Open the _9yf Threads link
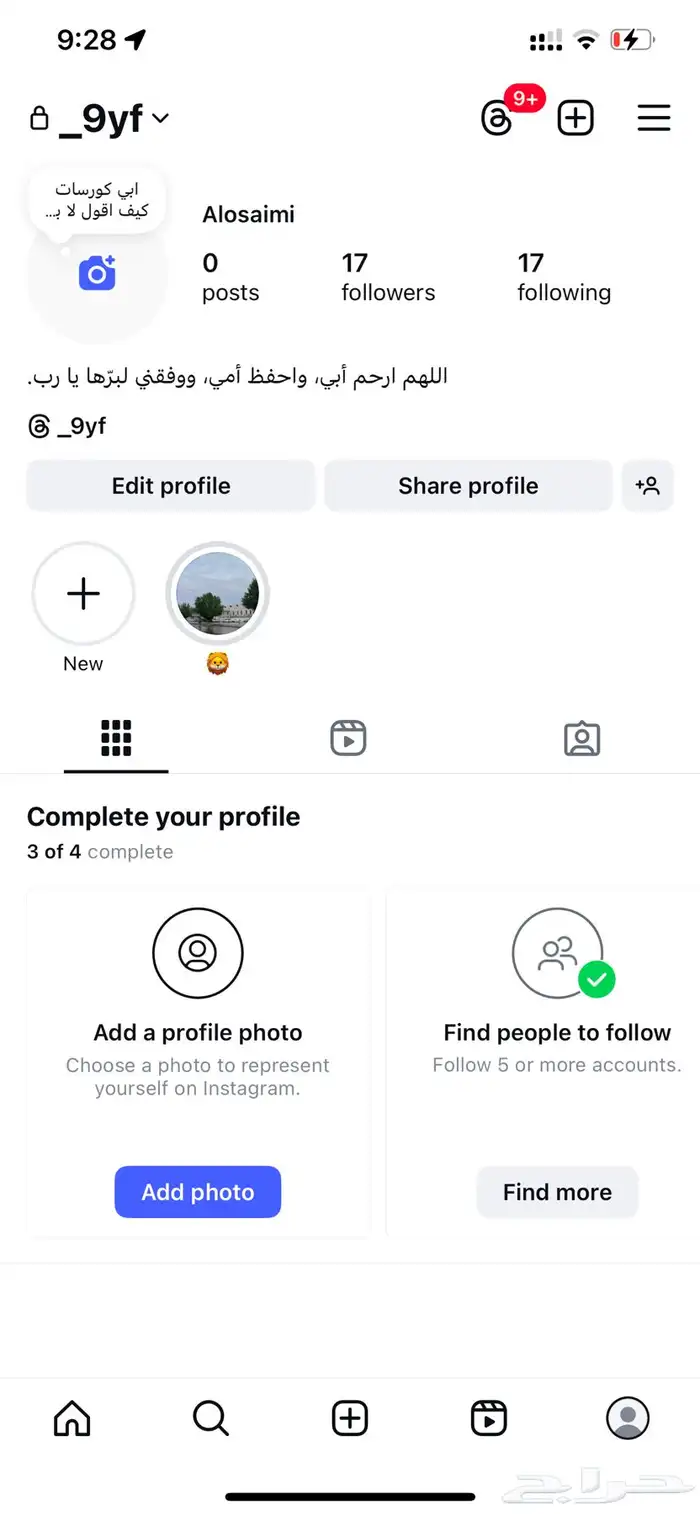 (x=68, y=427)
